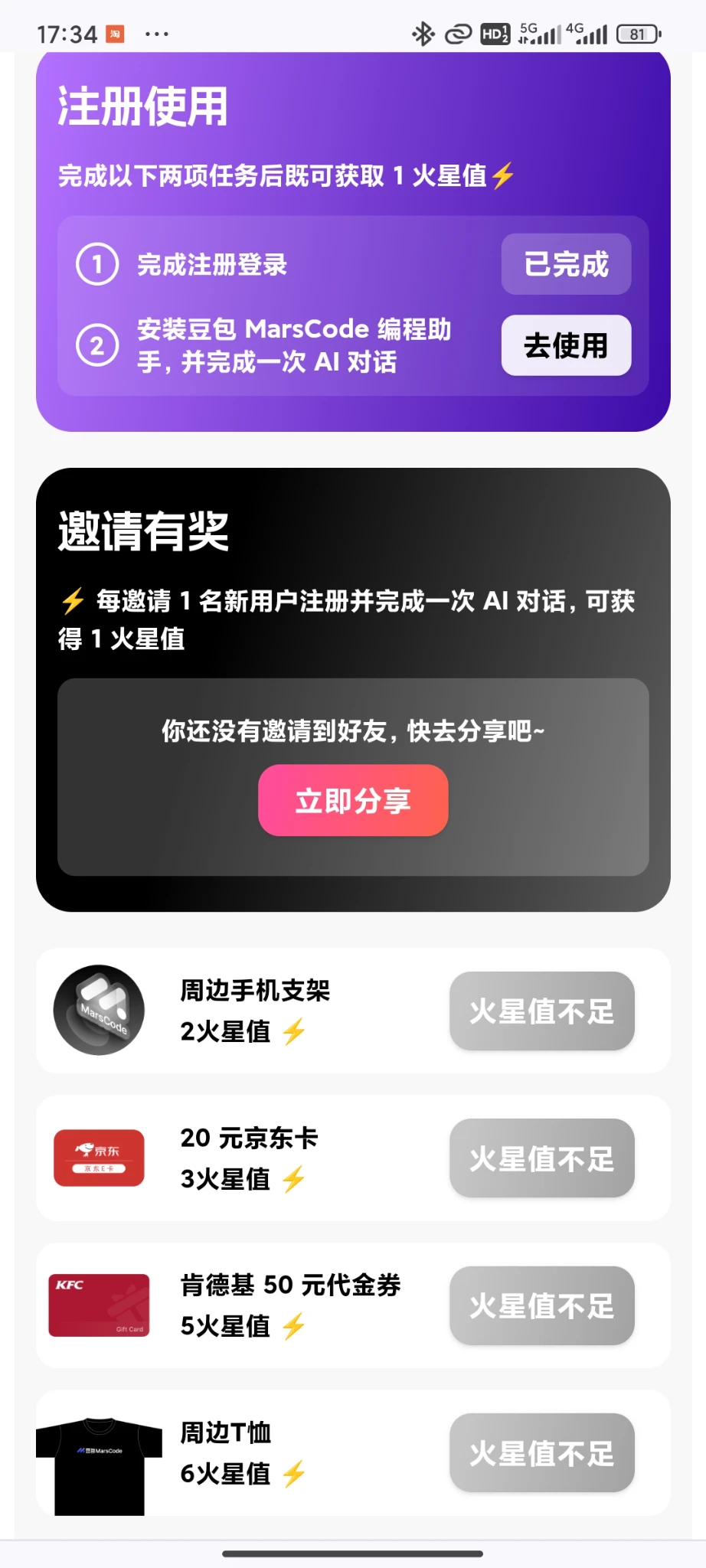
Task: Tap the 已完成 button for registration task
Action: (x=566, y=264)
